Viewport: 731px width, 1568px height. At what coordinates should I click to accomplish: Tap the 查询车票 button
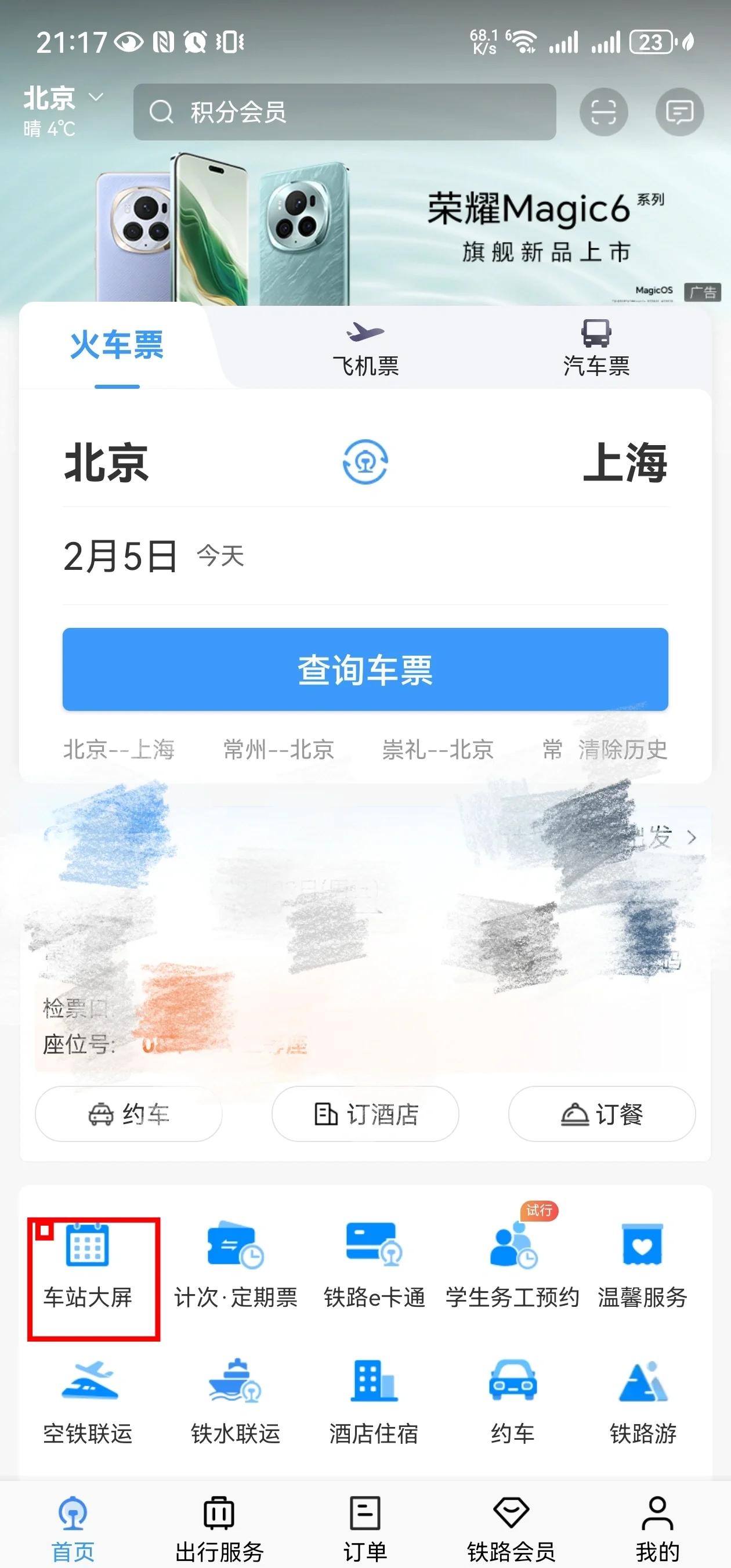[x=365, y=669]
